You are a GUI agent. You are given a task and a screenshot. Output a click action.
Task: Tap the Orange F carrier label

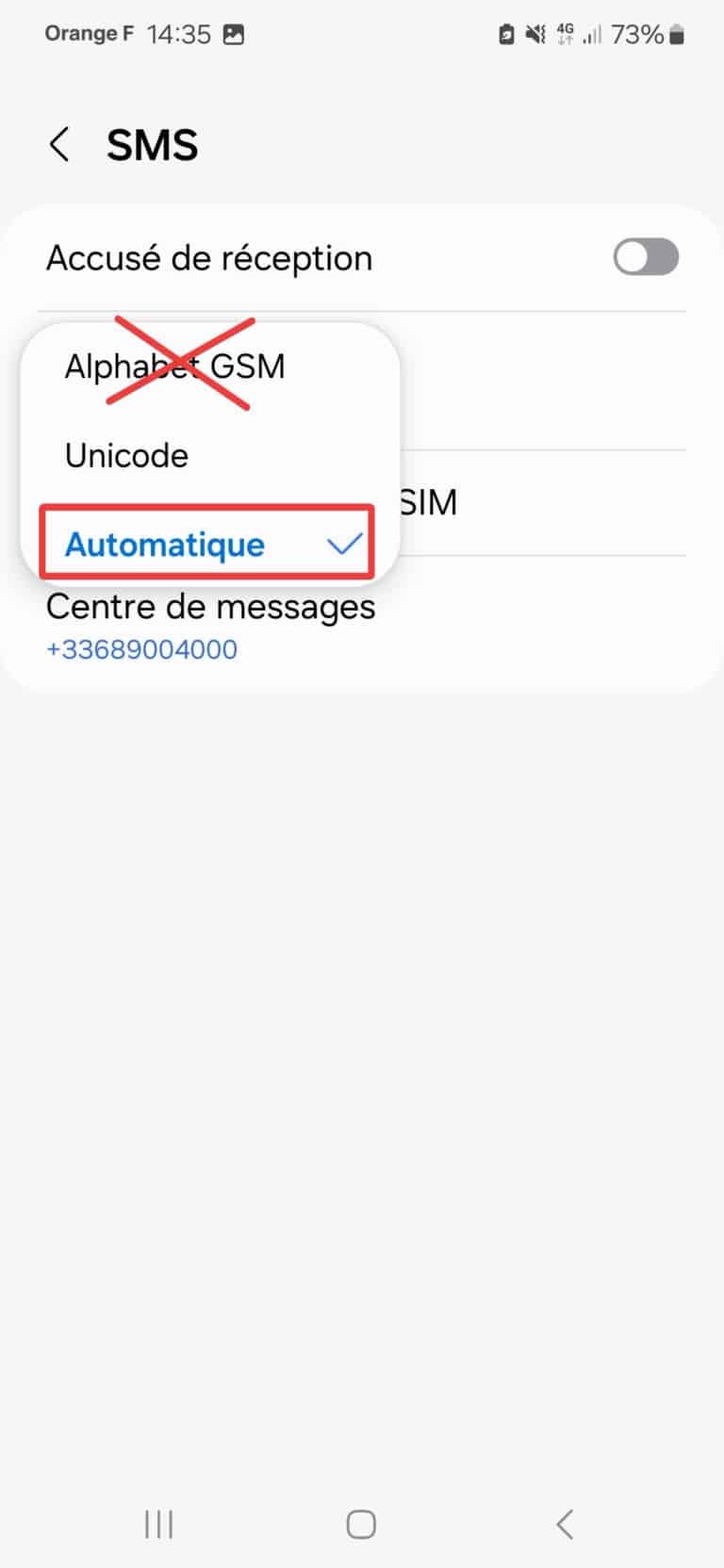click(89, 32)
